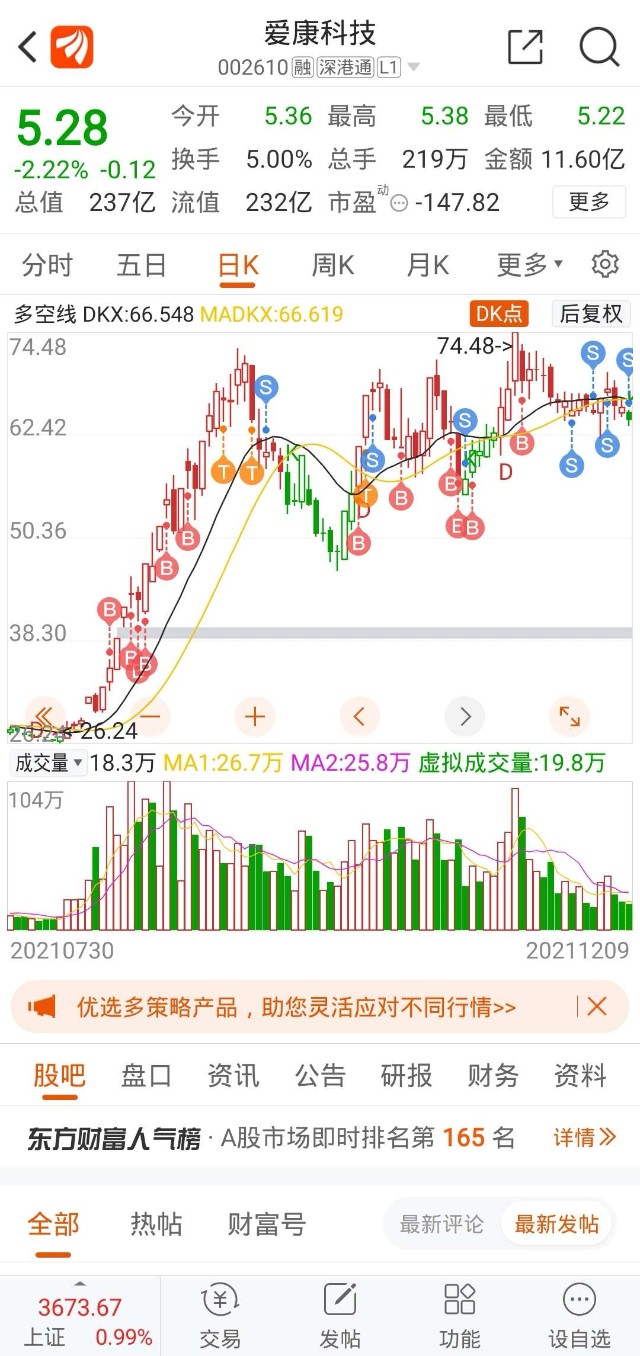Tap 更多 for more quote details
Viewport: 640px width, 1356px height.
589,202
